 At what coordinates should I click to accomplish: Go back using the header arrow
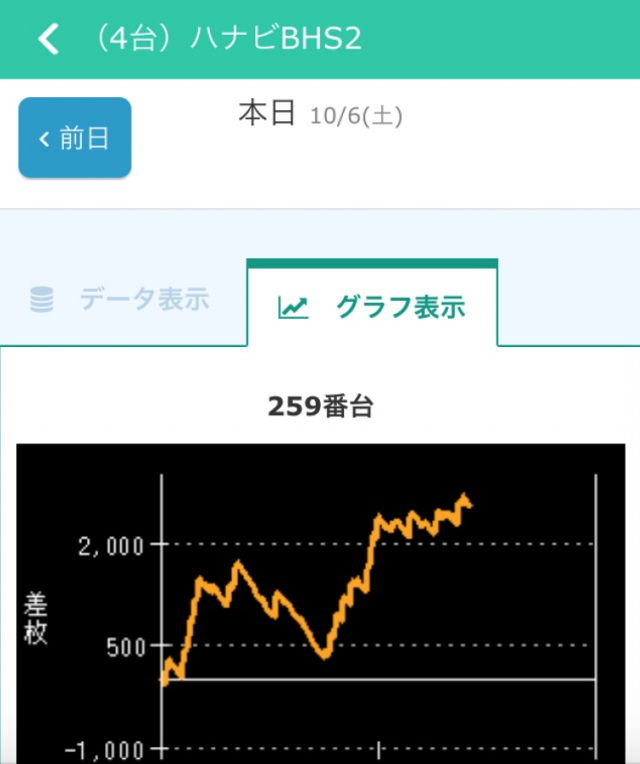(47, 39)
